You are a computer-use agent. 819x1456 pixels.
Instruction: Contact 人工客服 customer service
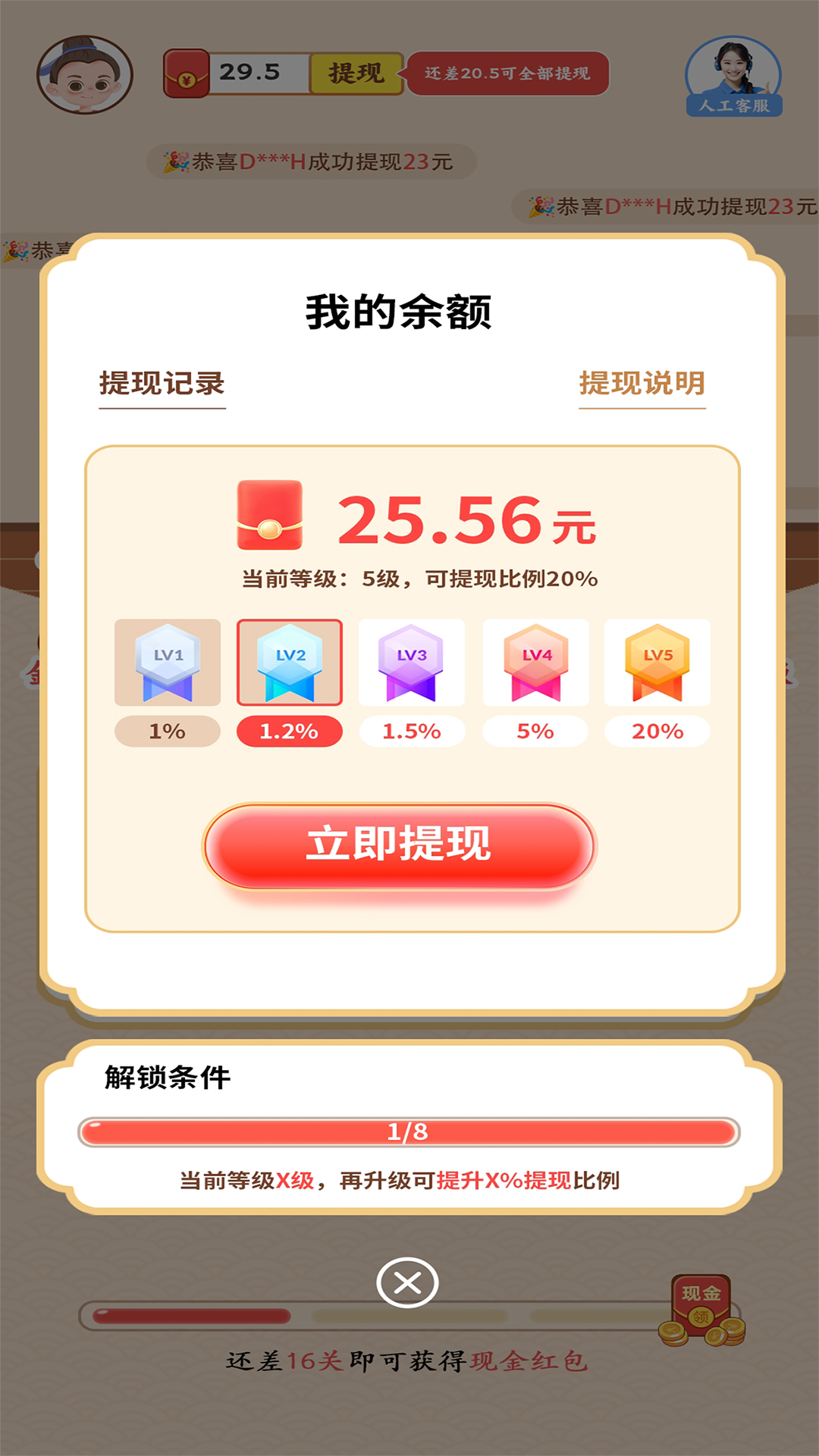pos(733,77)
